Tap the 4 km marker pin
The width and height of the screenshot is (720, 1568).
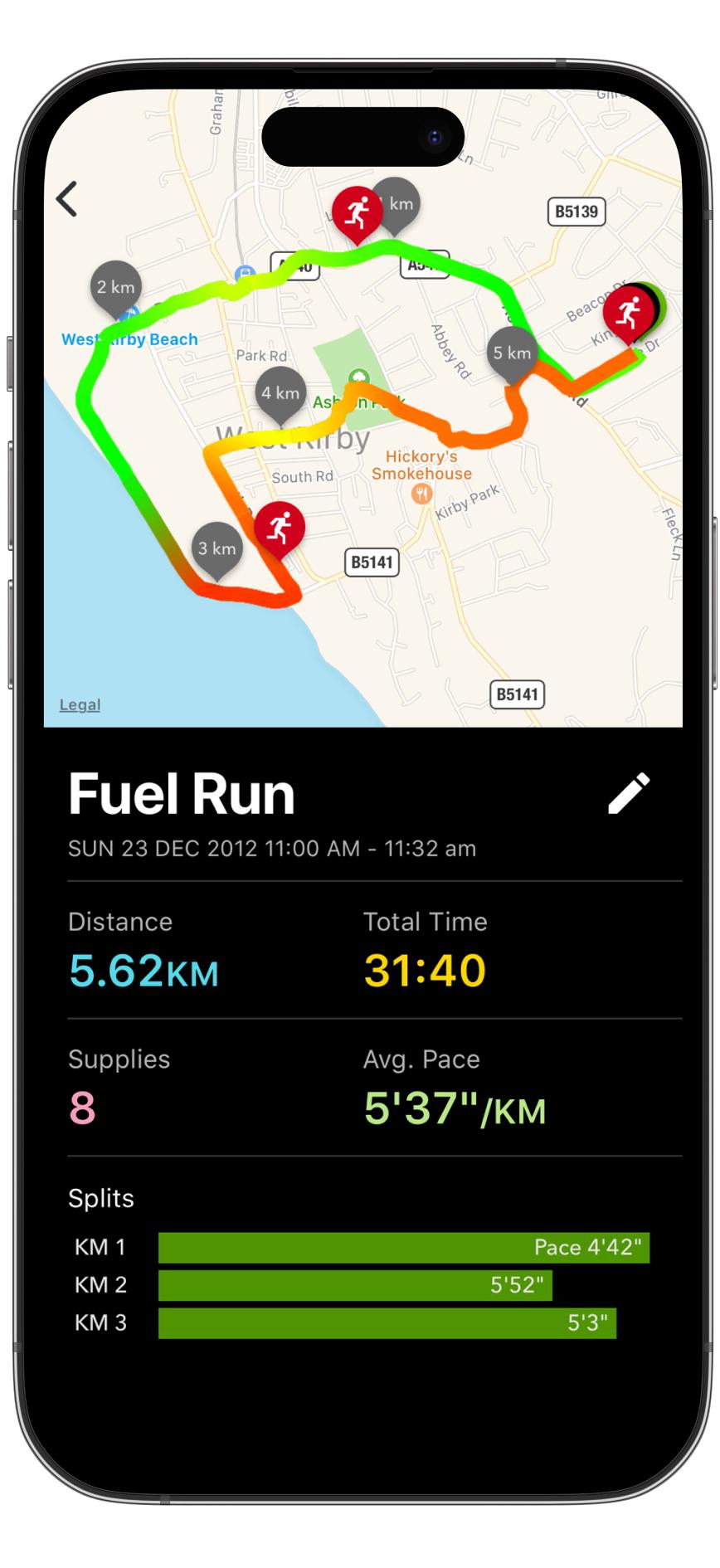(280, 393)
